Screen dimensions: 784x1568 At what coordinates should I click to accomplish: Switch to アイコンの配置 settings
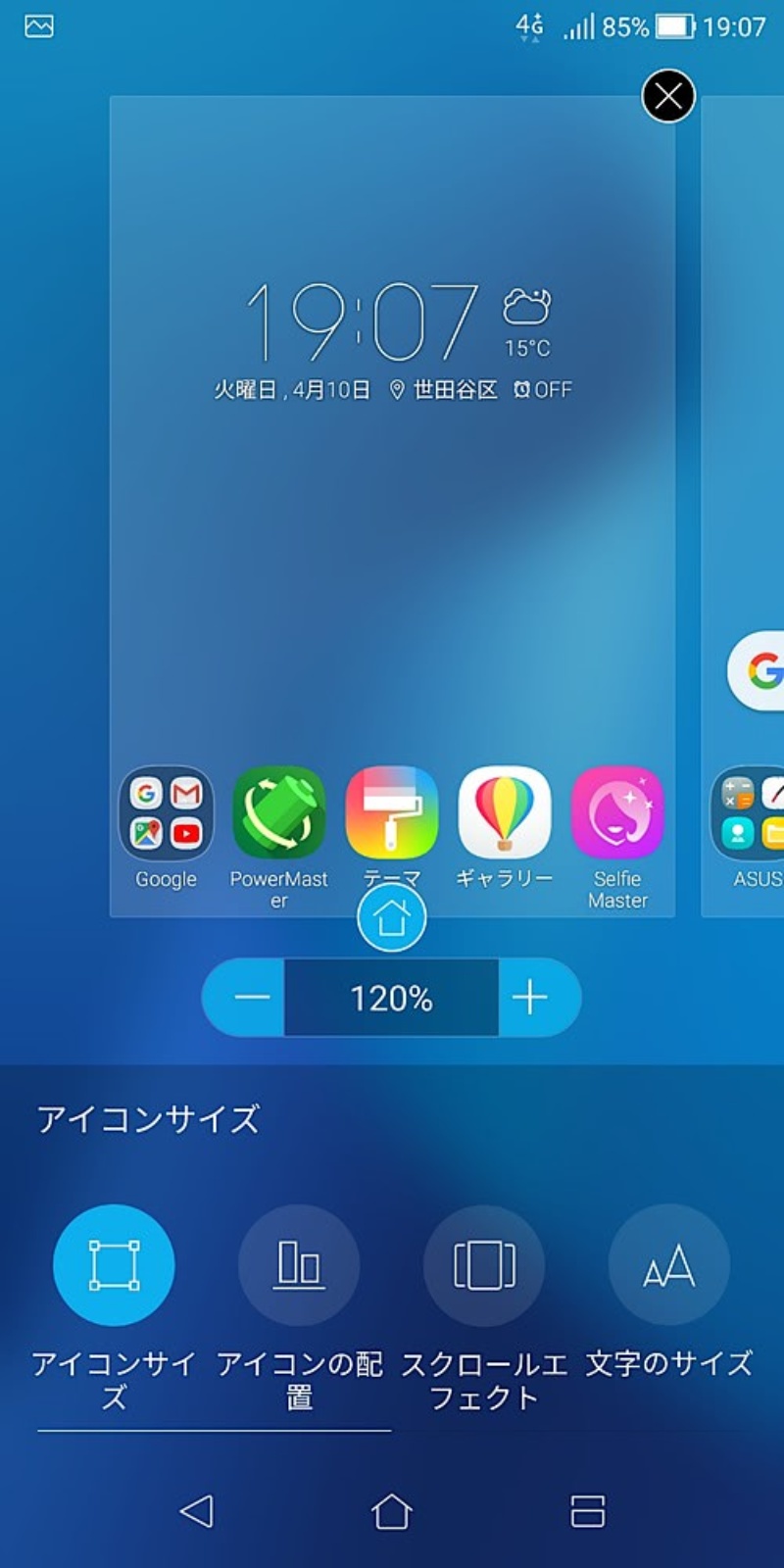pyautogui.click(x=298, y=1265)
